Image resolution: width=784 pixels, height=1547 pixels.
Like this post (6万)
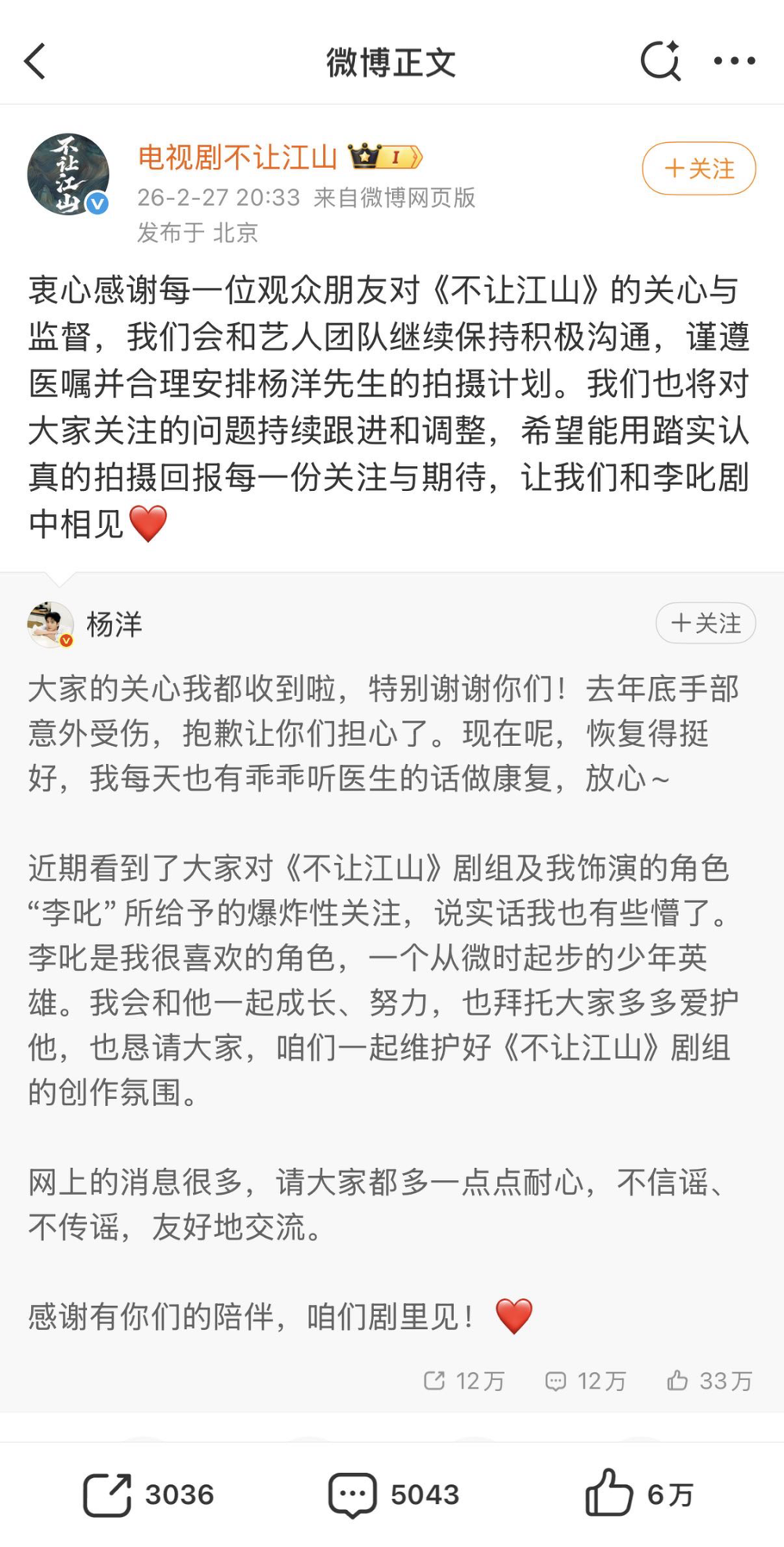[639, 1495]
